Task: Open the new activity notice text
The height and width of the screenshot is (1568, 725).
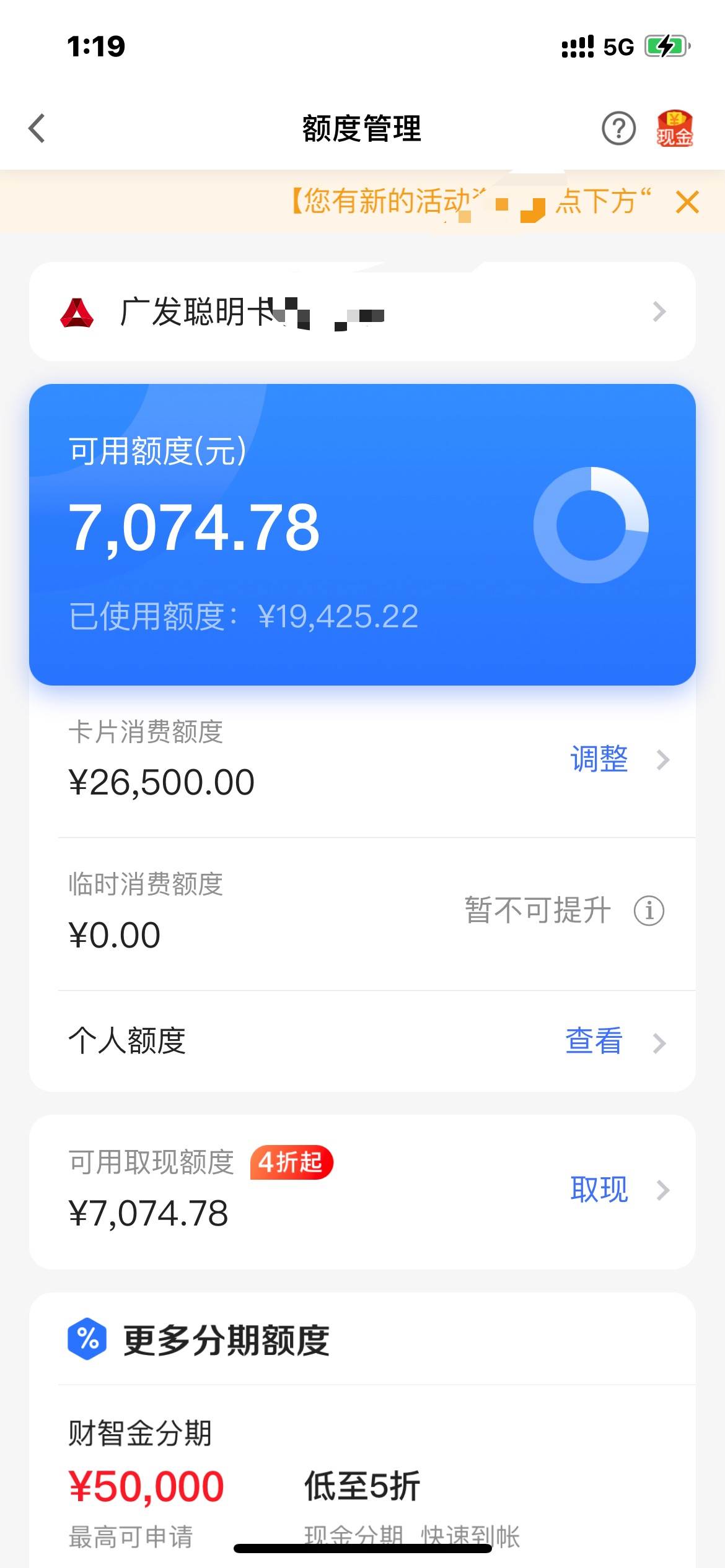Action: click(471, 201)
